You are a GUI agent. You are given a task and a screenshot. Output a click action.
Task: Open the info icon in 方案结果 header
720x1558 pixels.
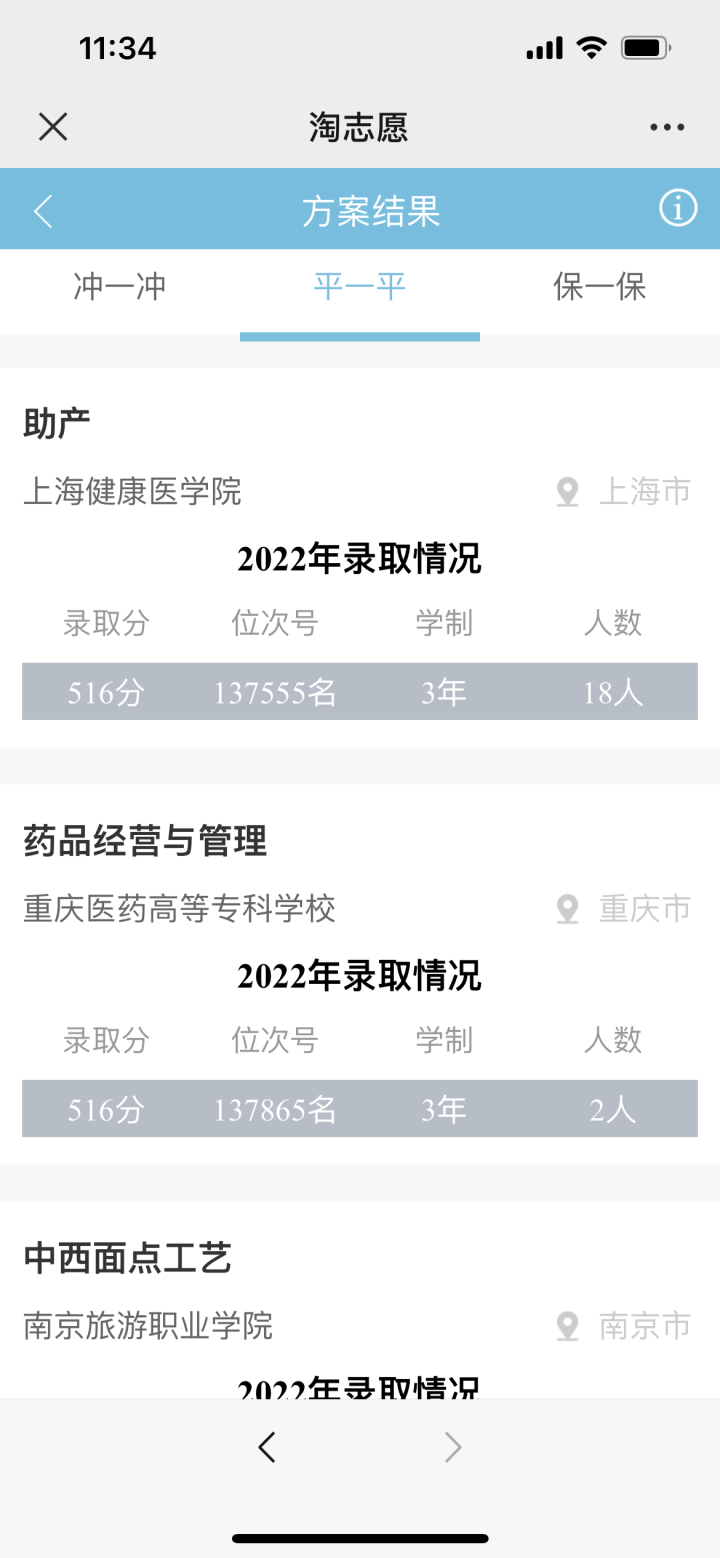(678, 208)
